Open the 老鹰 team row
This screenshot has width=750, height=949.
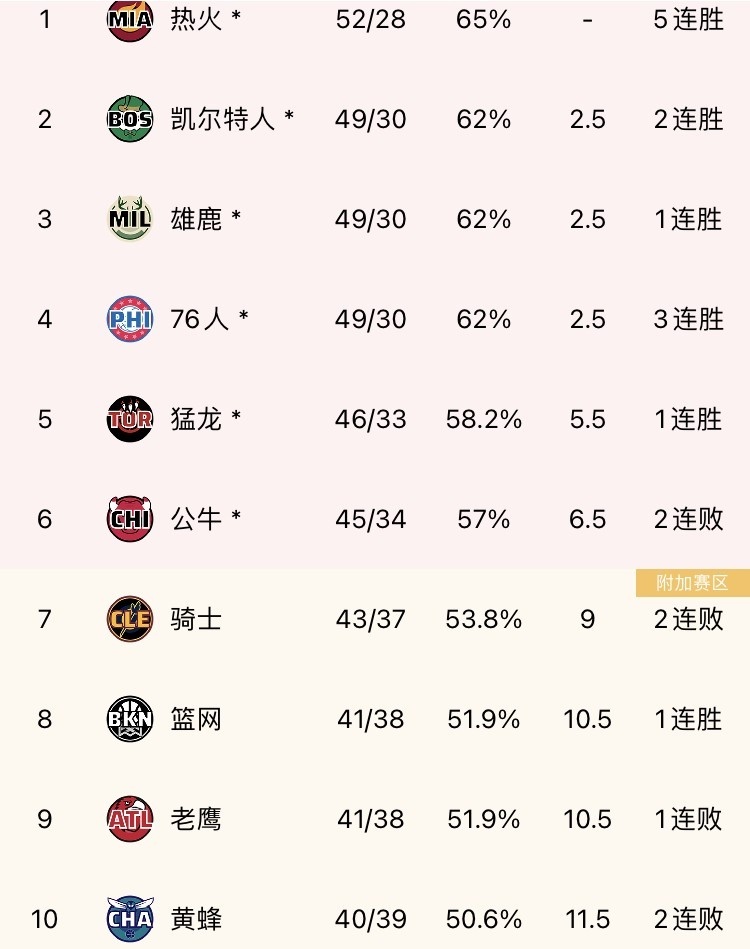375,819
